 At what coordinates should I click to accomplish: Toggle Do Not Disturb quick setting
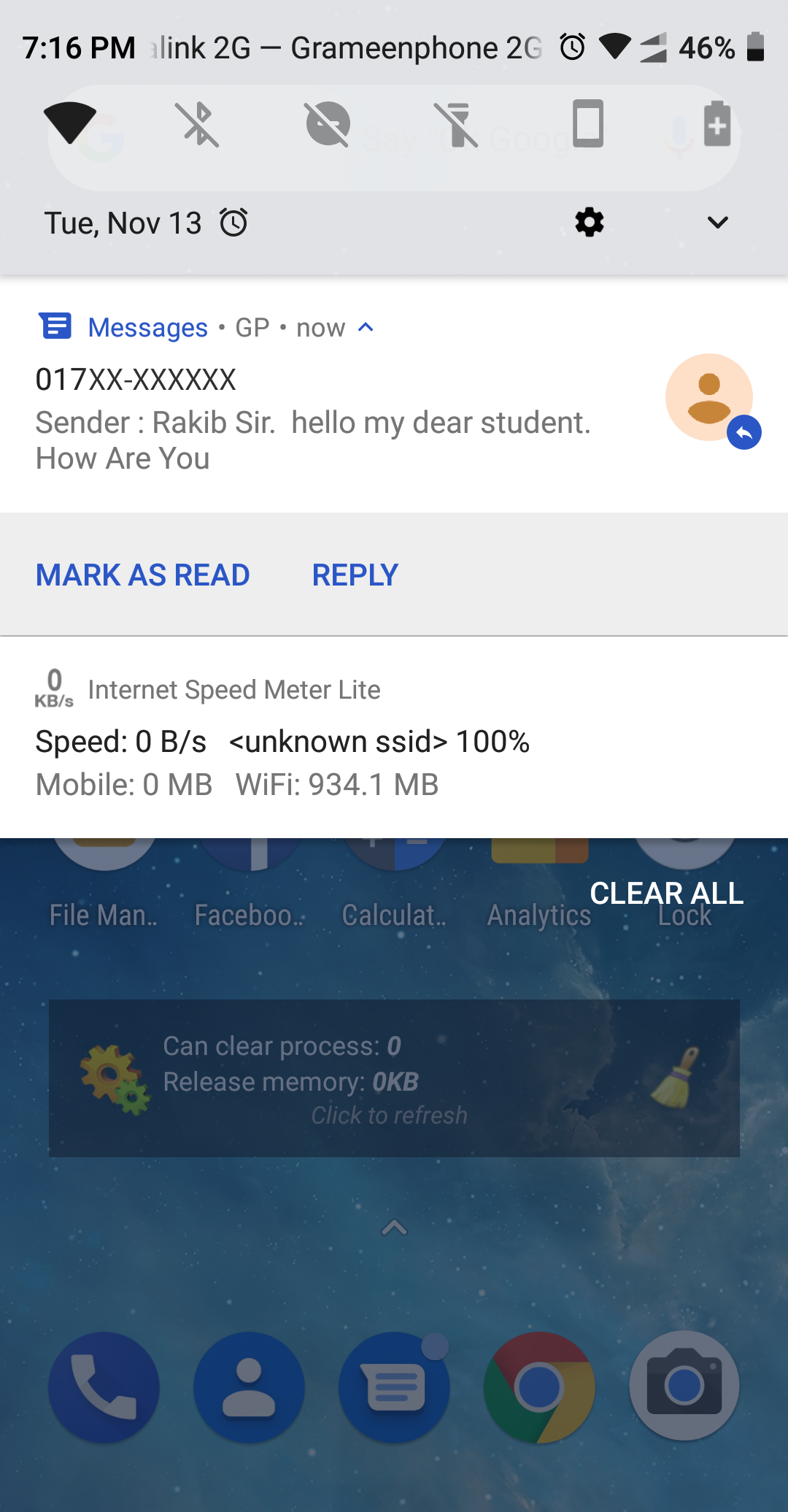pyautogui.click(x=328, y=124)
